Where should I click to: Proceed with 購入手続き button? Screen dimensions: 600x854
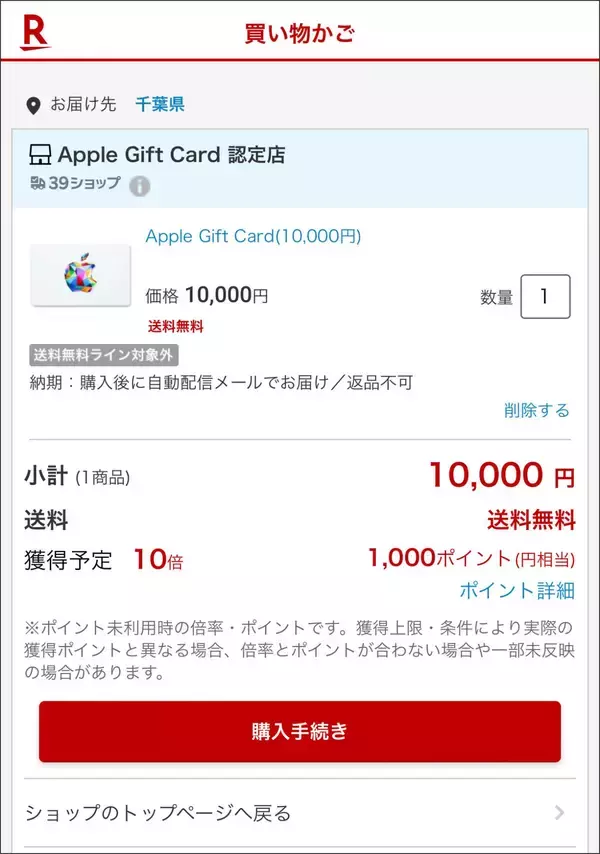tap(300, 731)
